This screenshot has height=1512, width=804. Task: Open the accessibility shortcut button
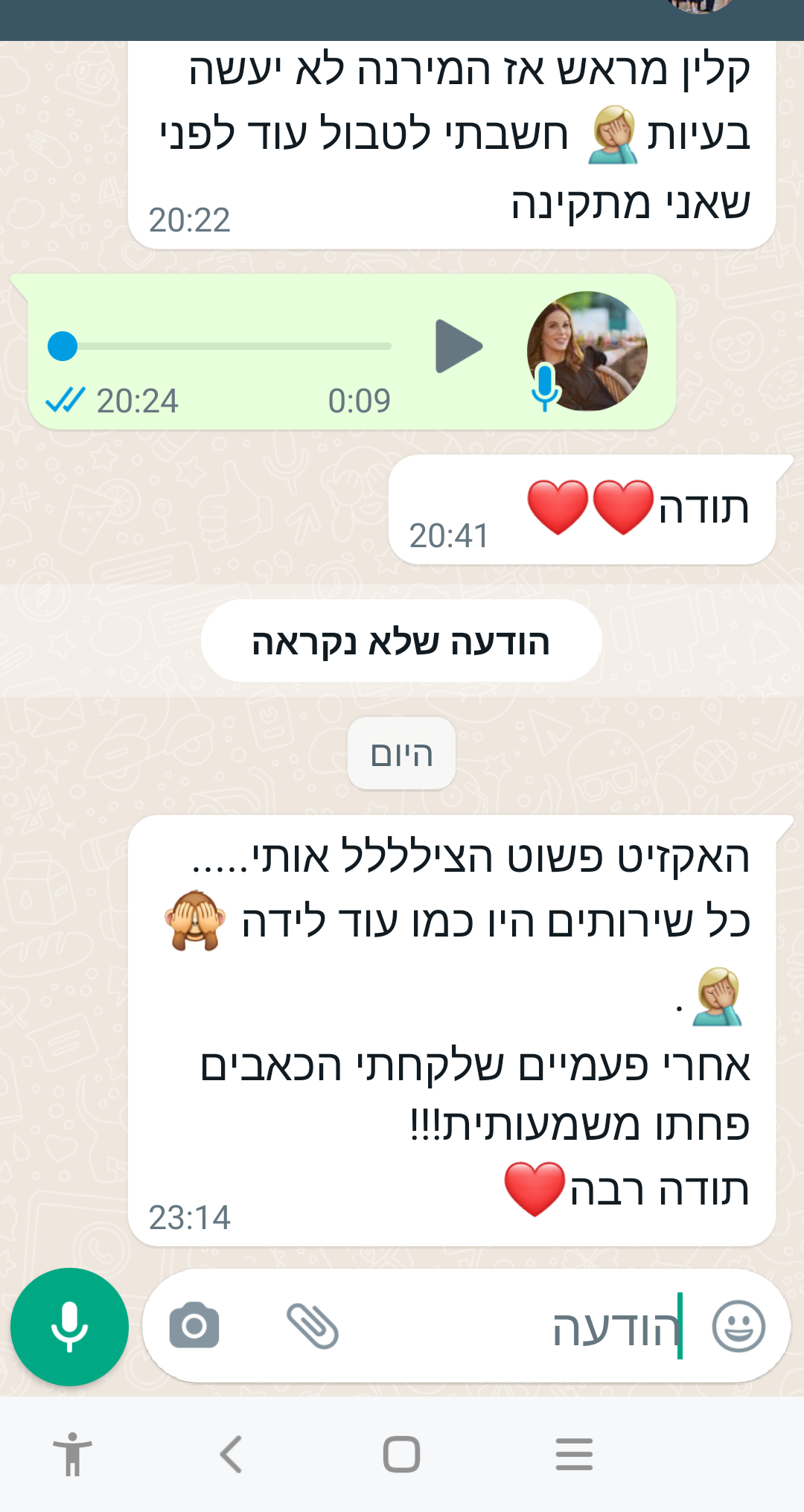pyautogui.click(x=72, y=1454)
